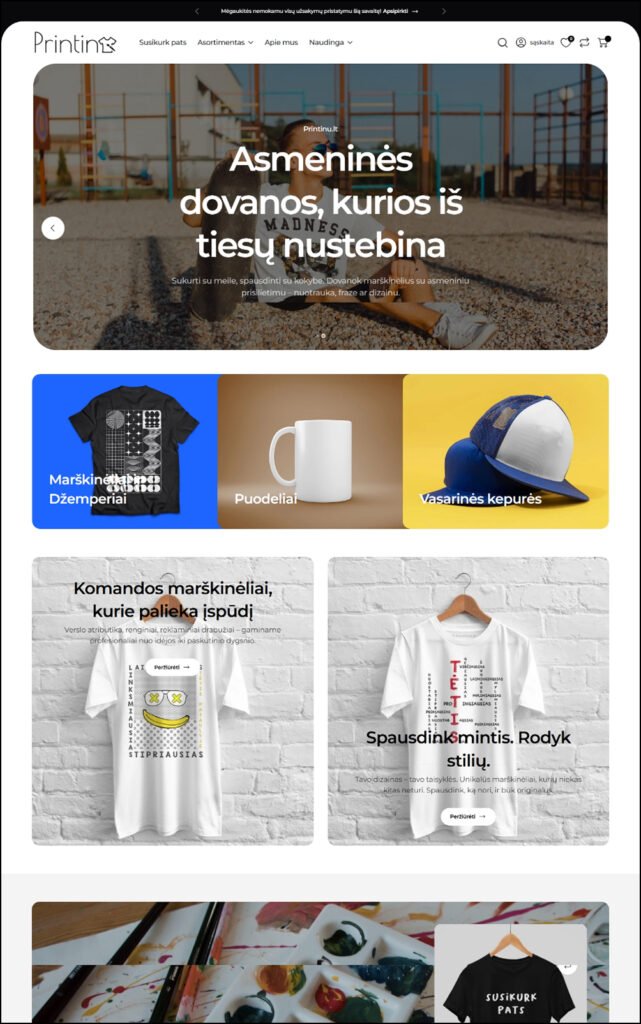Open the compare products icon
This screenshot has width=641, height=1024.
coord(584,43)
